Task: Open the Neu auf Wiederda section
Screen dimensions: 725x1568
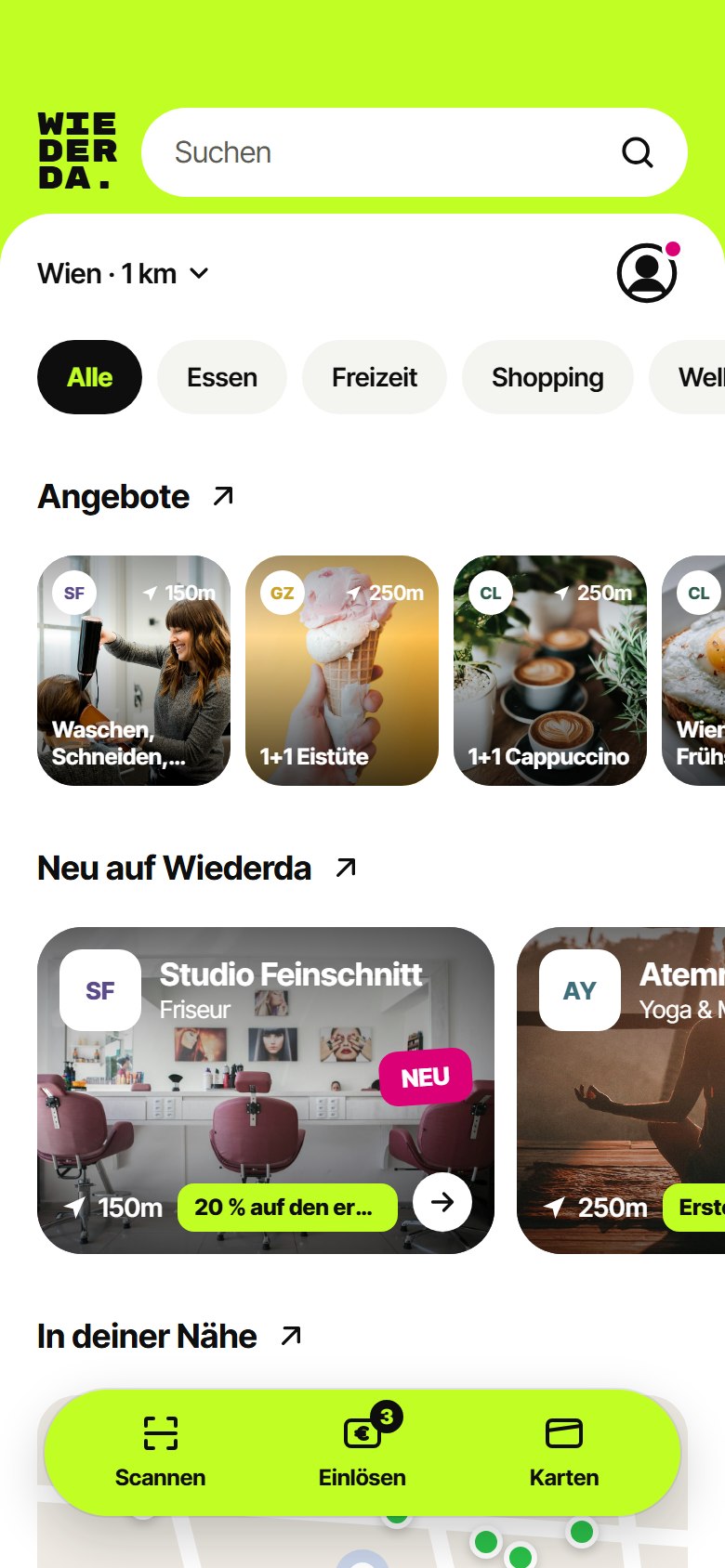Action: pyautogui.click(x=346, y=868)
